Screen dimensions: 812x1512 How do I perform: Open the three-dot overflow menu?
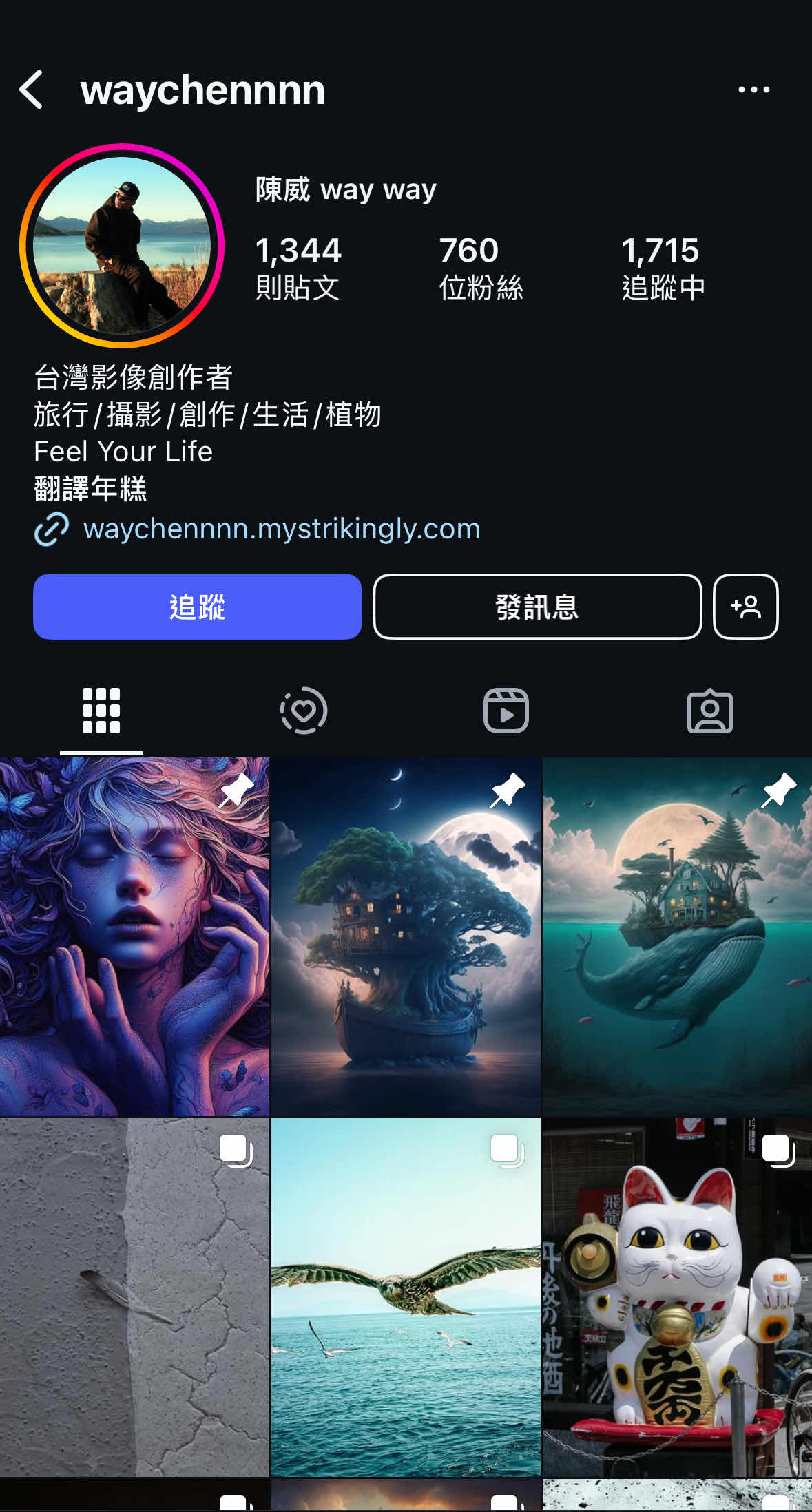(x=753, y=90)
